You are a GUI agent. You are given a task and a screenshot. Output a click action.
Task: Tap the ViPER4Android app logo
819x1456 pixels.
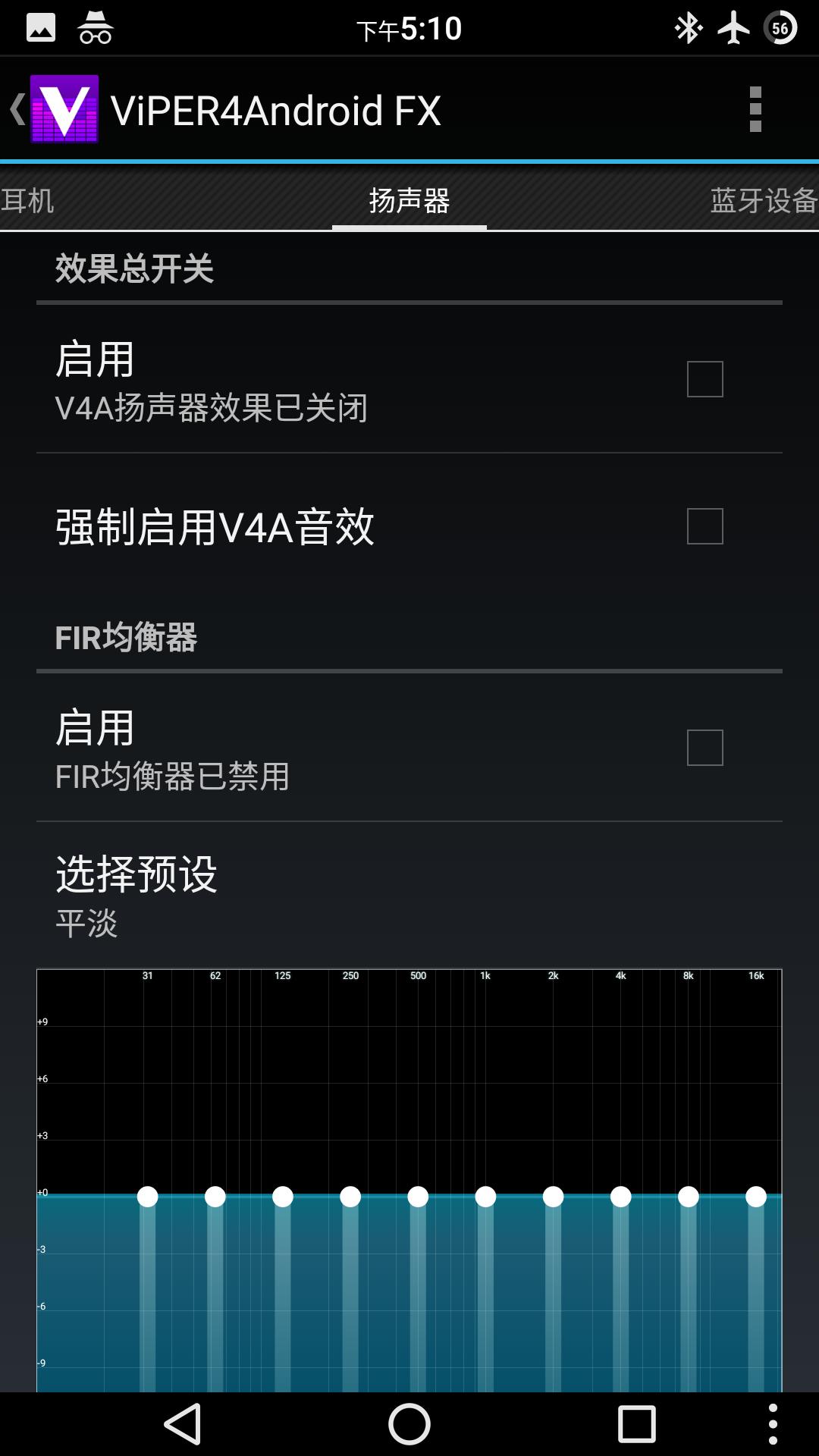64,110
